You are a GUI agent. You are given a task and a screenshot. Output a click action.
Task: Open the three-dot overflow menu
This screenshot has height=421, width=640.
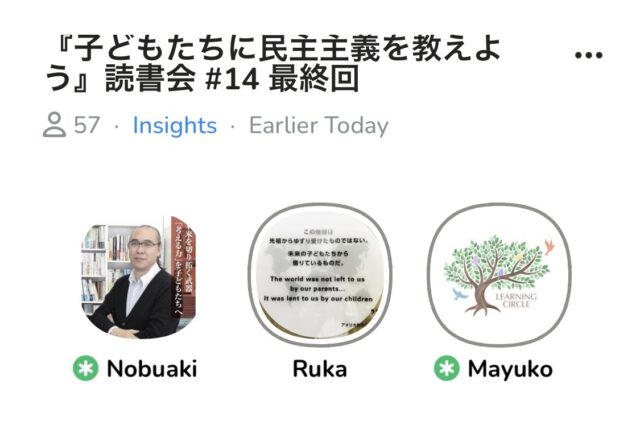(x=591, y=56)
